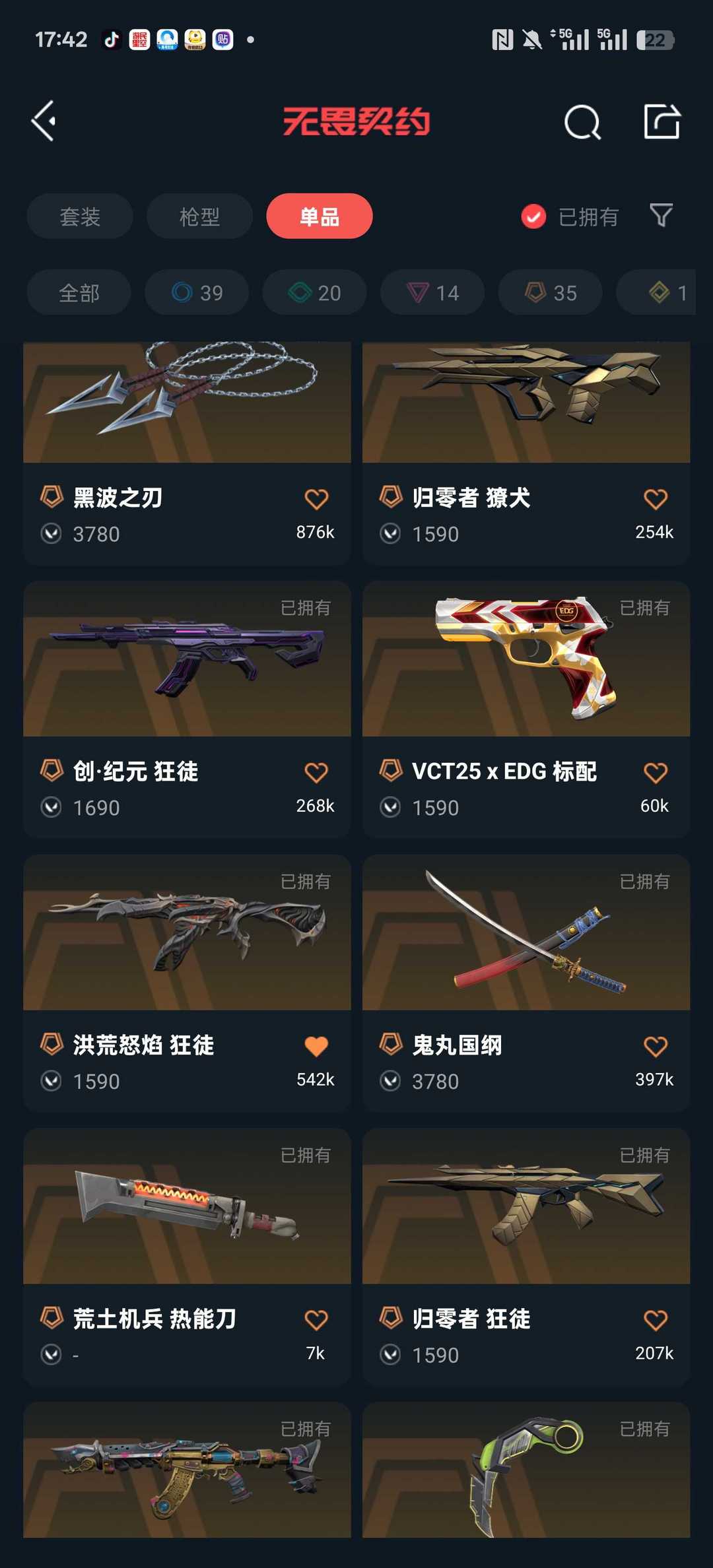
Task: Filter by the blue tier chip 39
Action: tap(197, 292)
